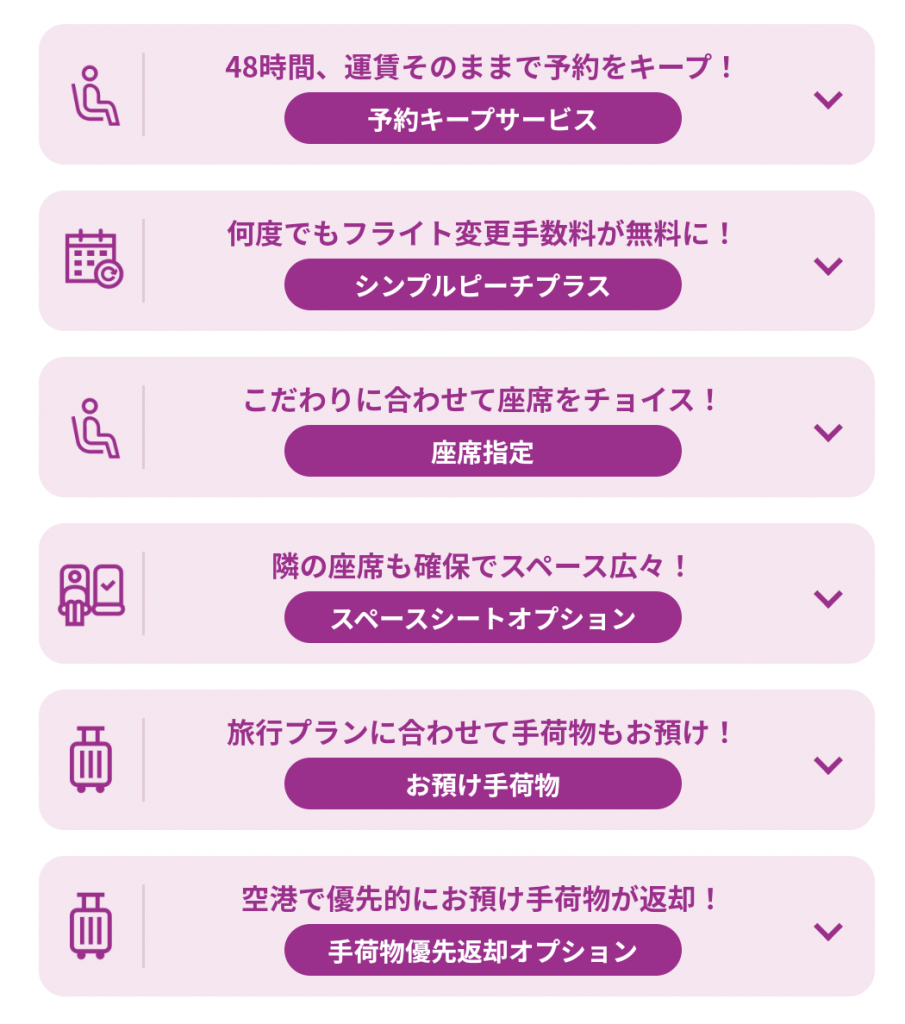Expand the お預け手荷物 section
This screenshot has height=1024, width=905.
point(828,763)
